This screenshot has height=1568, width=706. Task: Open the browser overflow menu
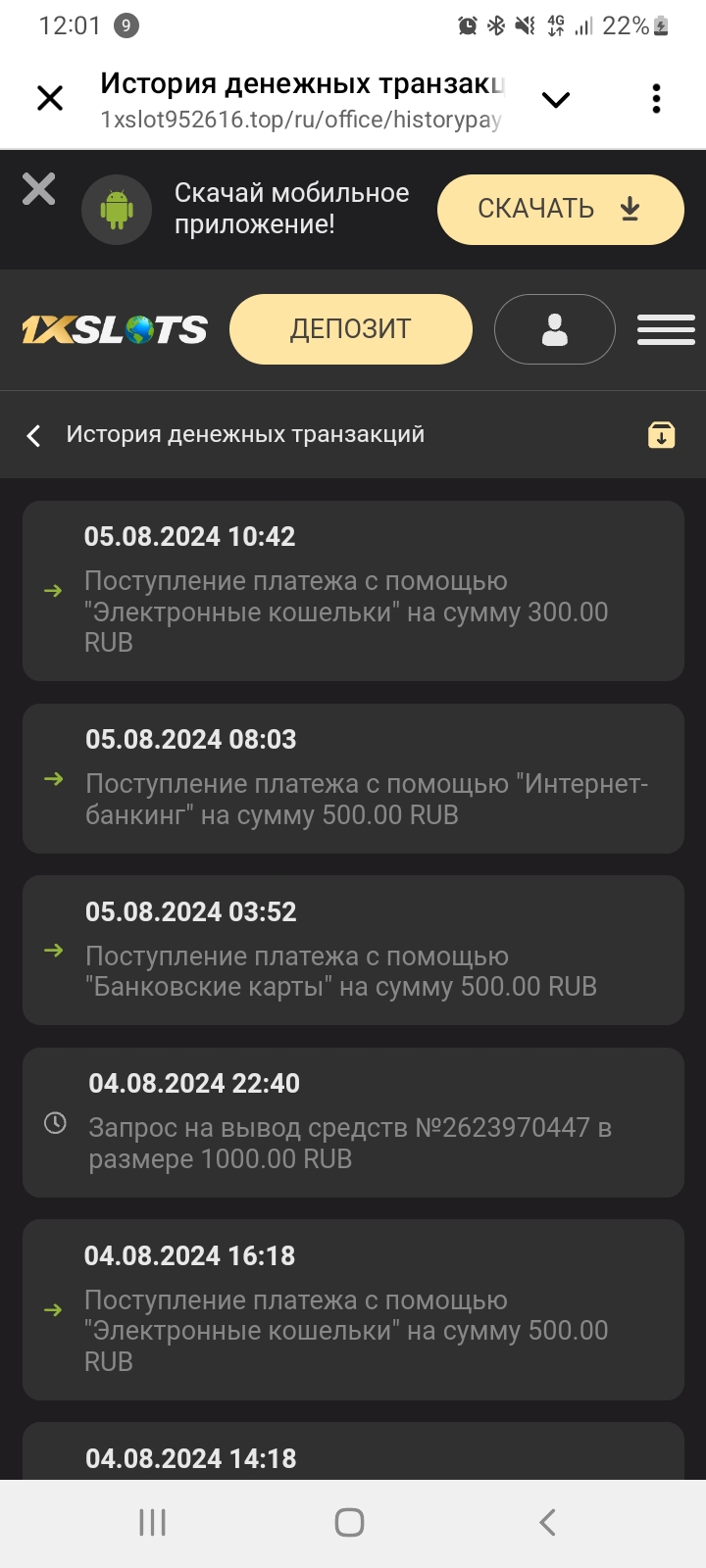656,99
